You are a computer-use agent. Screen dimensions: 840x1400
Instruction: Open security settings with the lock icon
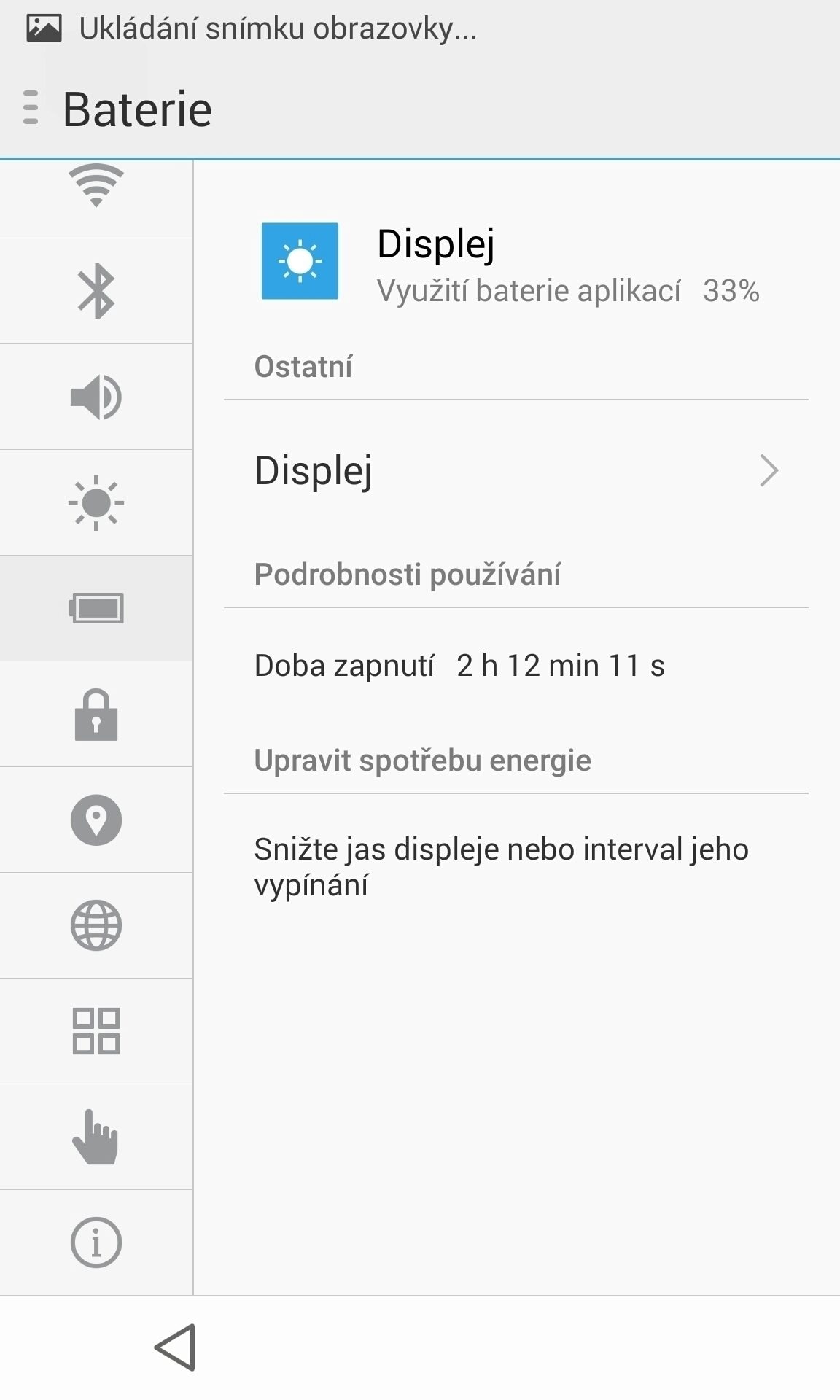[96, 714]
